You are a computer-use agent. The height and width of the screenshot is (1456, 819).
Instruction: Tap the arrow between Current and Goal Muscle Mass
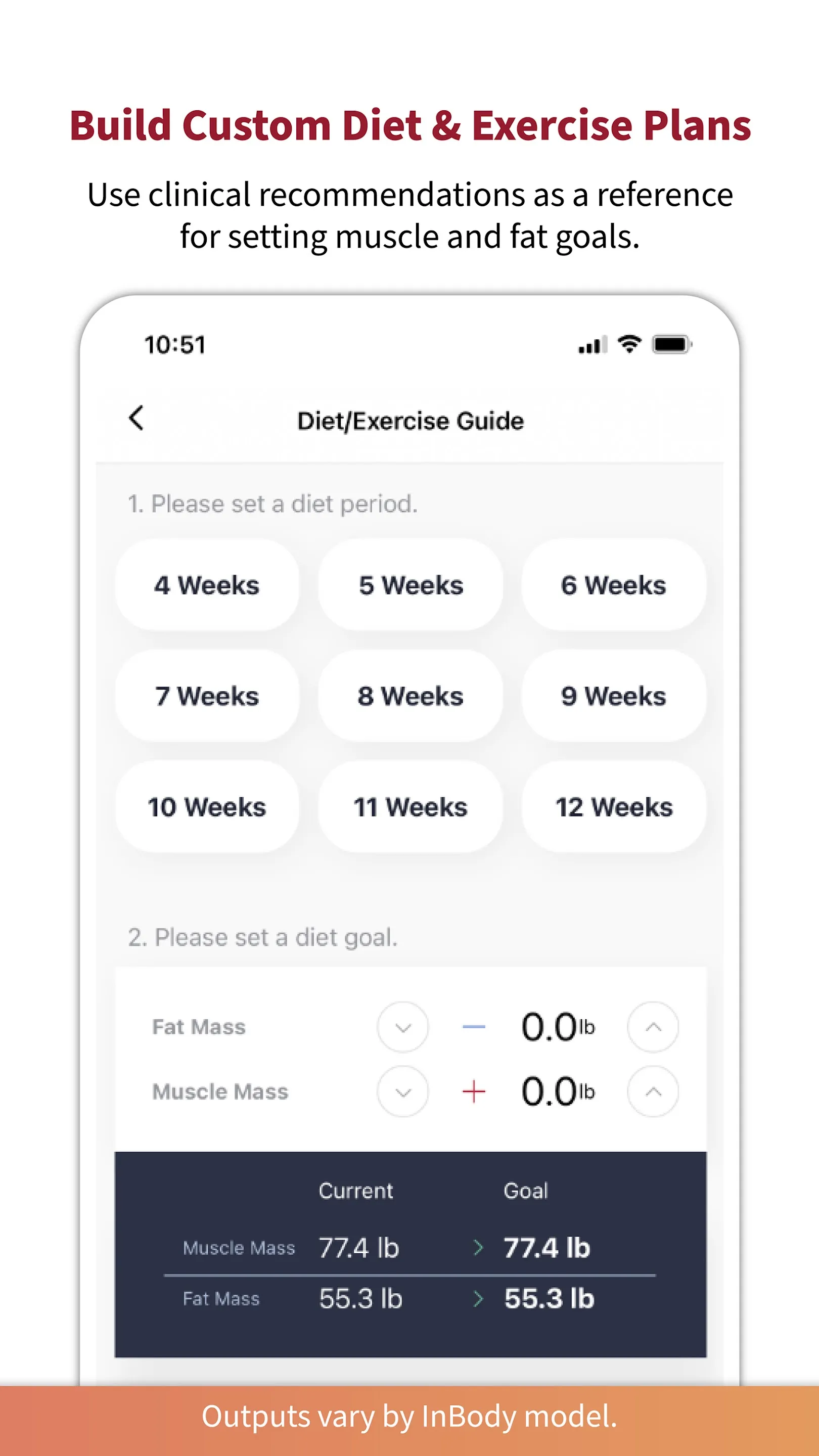479,1249
